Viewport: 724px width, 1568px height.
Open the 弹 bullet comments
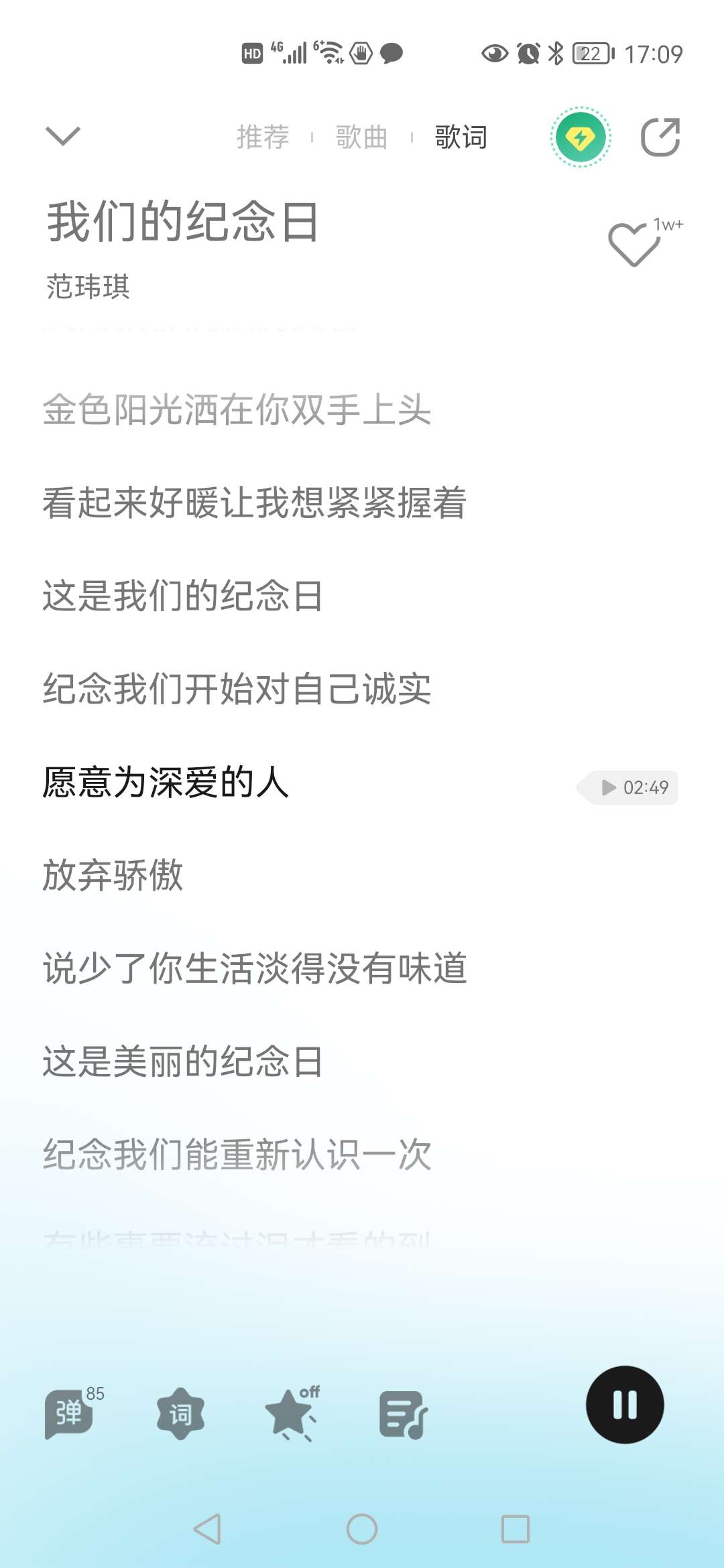[69, 1413]
